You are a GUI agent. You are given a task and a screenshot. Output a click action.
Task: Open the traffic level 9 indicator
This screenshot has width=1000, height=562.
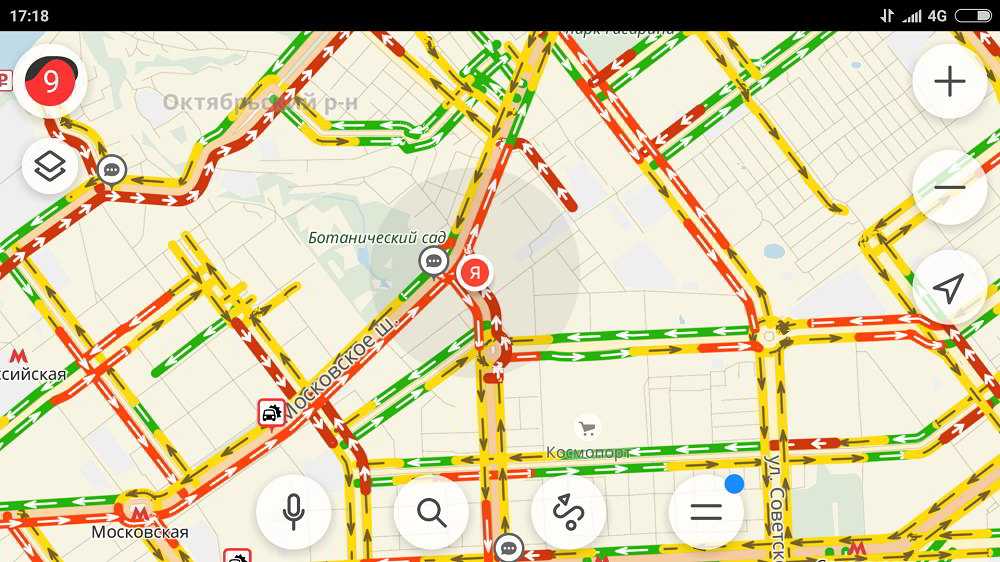click(x=50, y=82)
